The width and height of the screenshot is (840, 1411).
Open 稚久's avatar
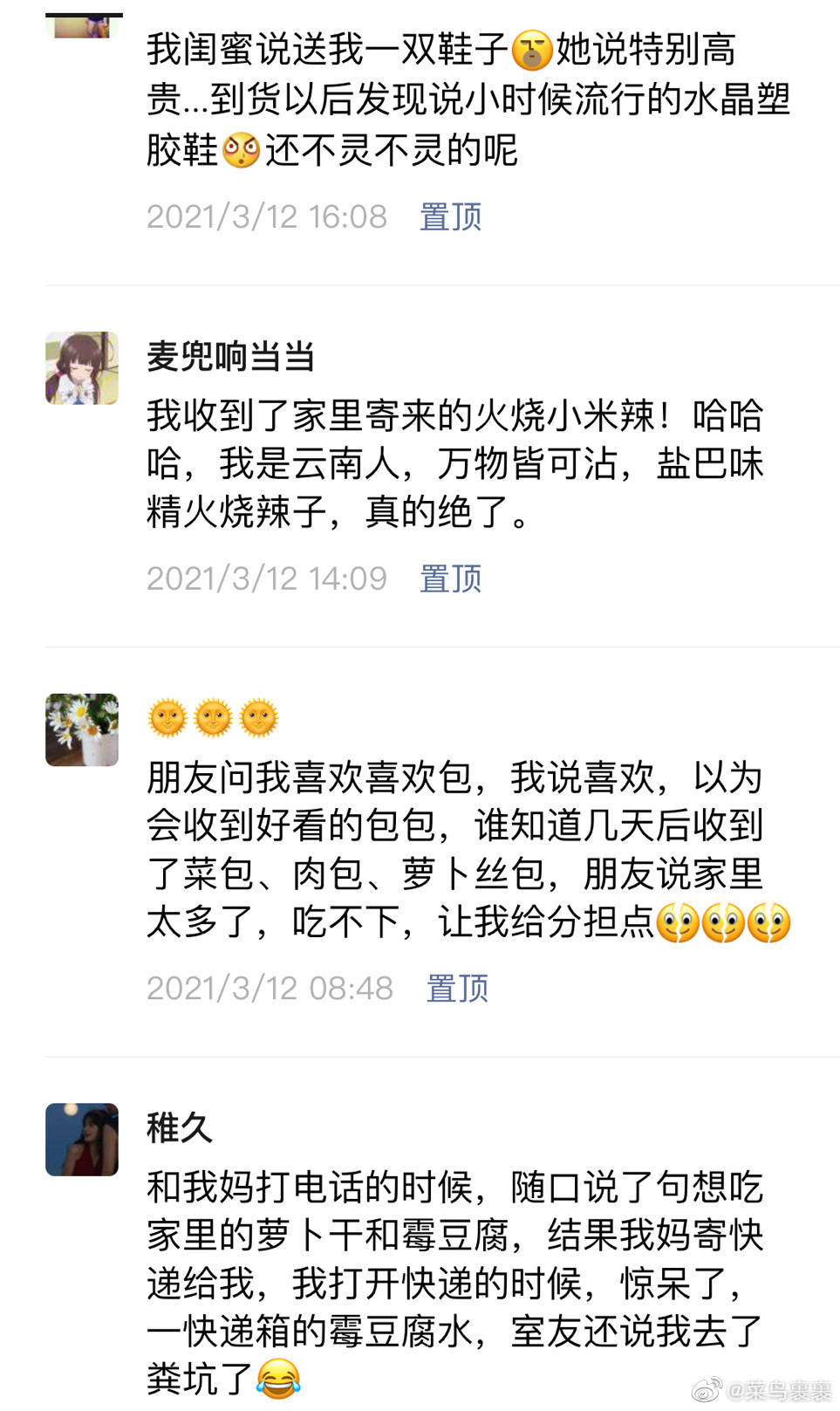coord(82,1139)
